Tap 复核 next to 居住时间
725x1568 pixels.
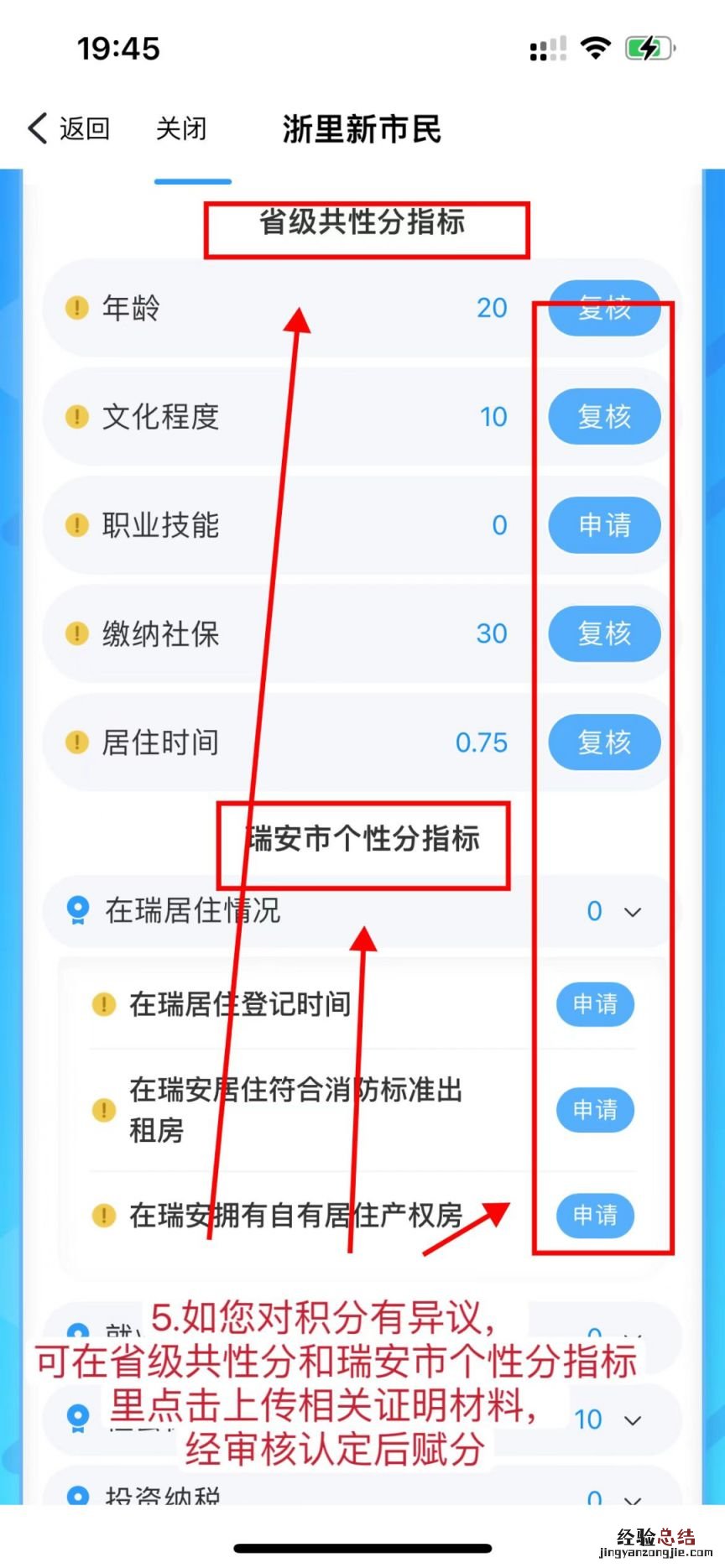click(x=604, y=742)
